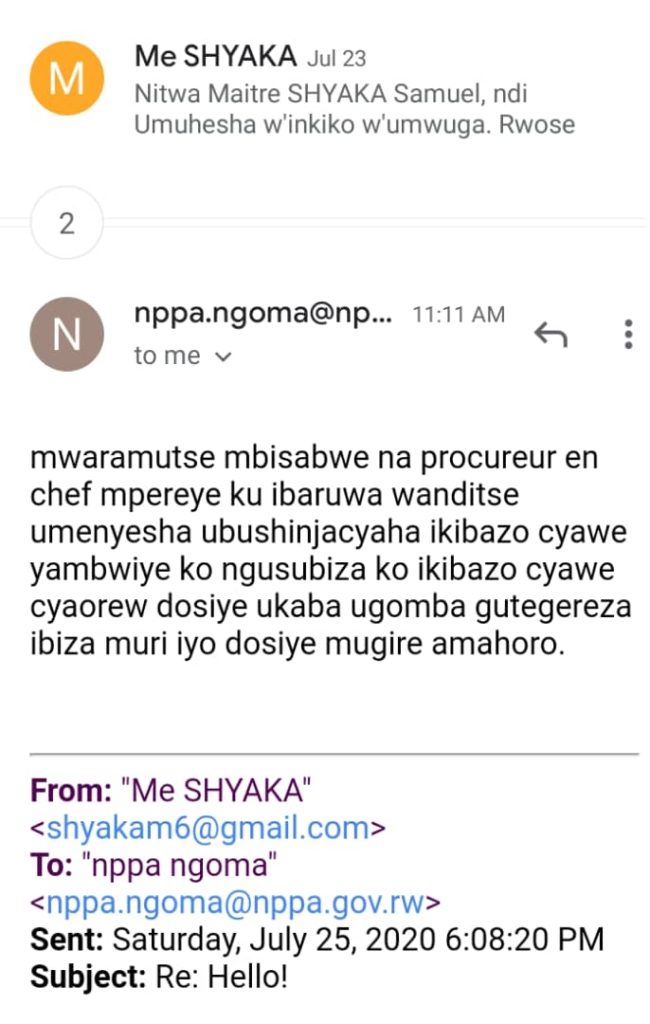Open the nppa.ngoma@nppa.gov.rw link

click(x=235, y=903)
